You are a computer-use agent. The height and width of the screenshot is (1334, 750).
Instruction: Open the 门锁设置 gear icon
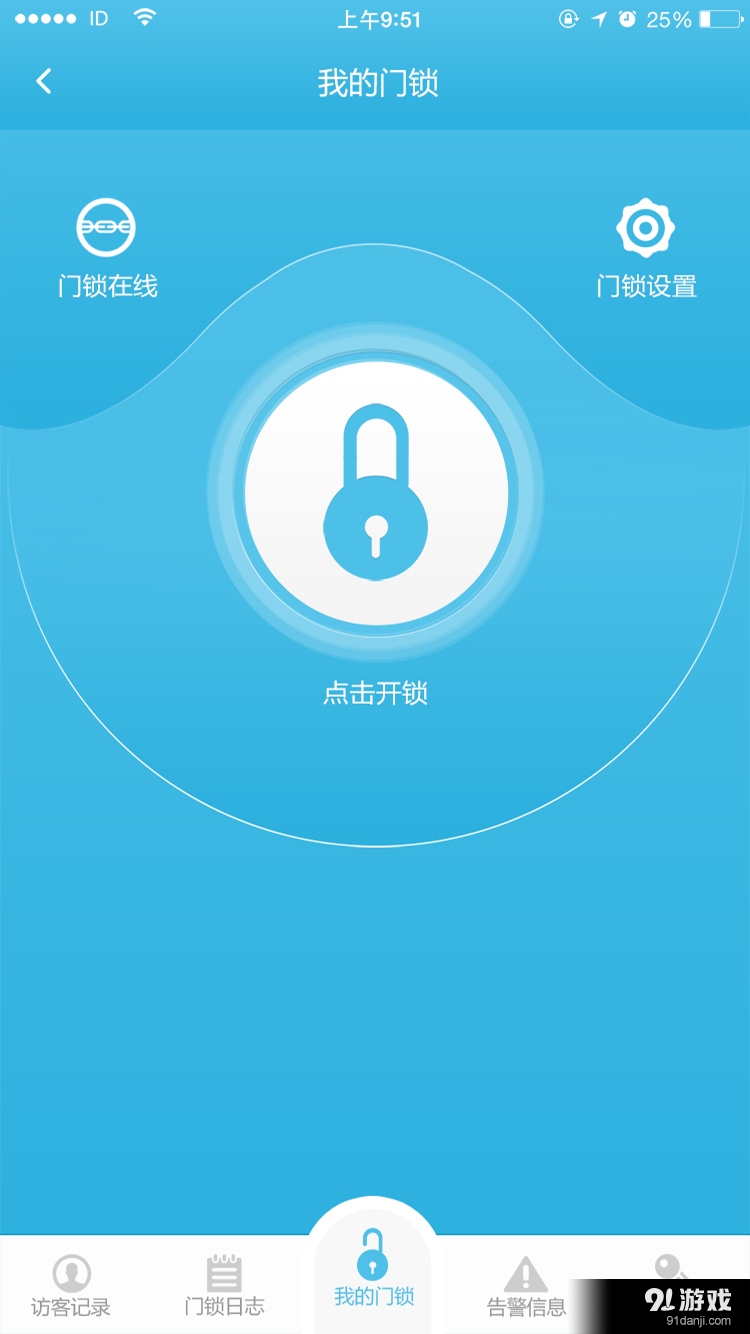[x=645, y=227]
